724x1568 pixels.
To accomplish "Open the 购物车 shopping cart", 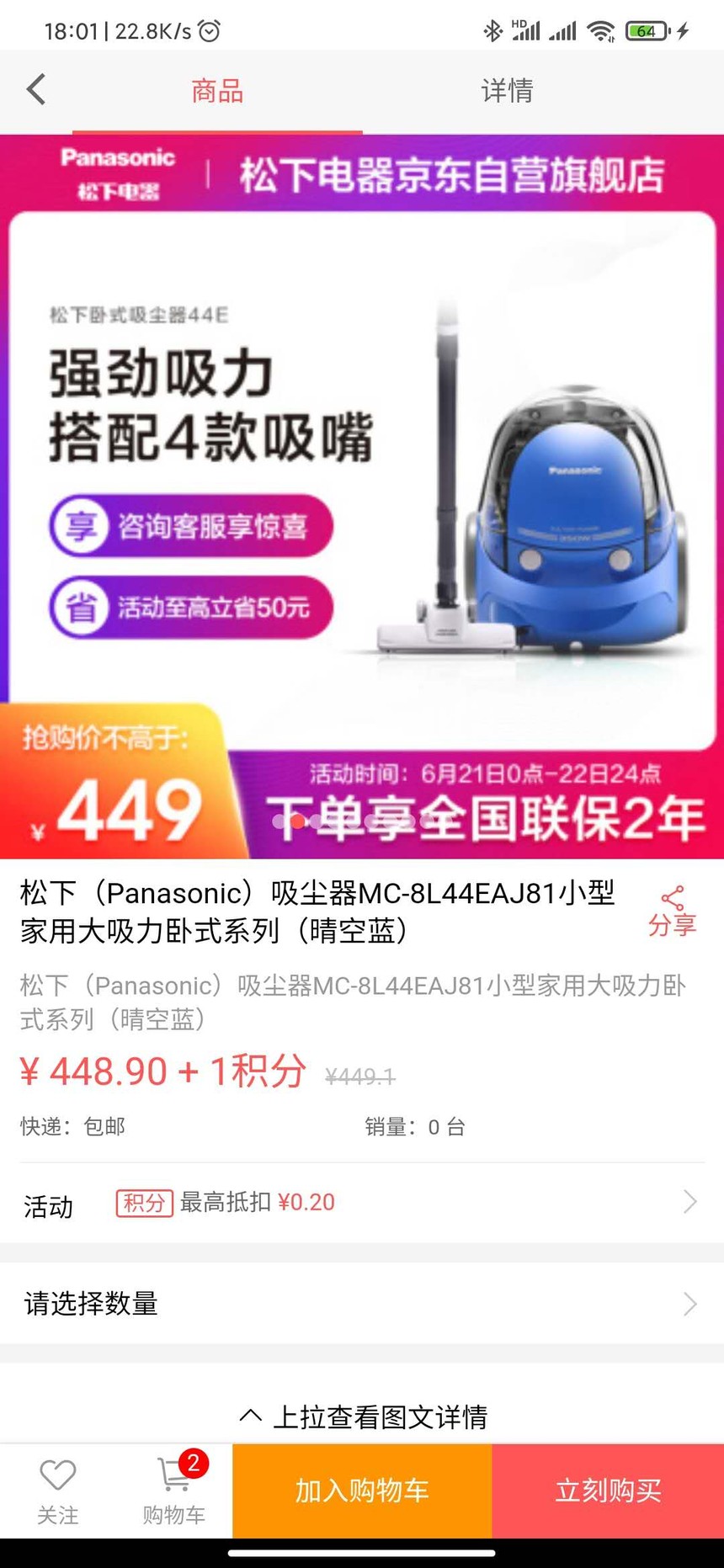I will [x=174, y=1491].
